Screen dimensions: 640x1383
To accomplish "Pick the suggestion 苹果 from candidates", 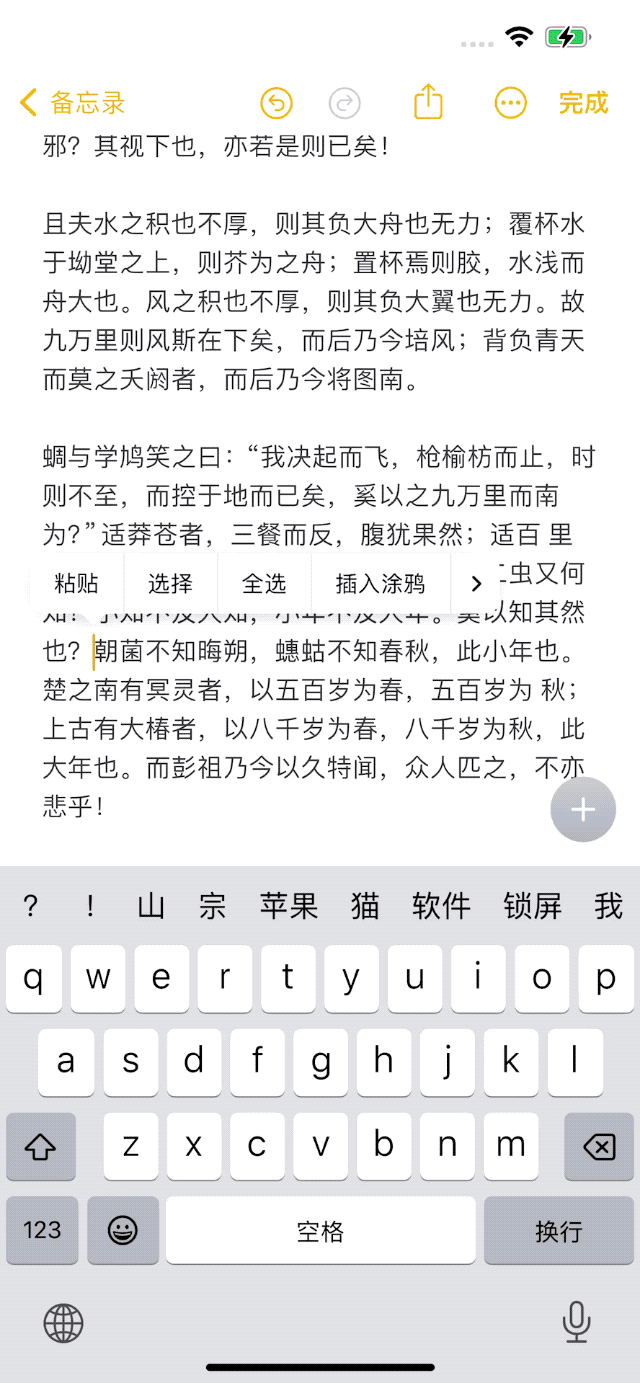I will (288, 906).
